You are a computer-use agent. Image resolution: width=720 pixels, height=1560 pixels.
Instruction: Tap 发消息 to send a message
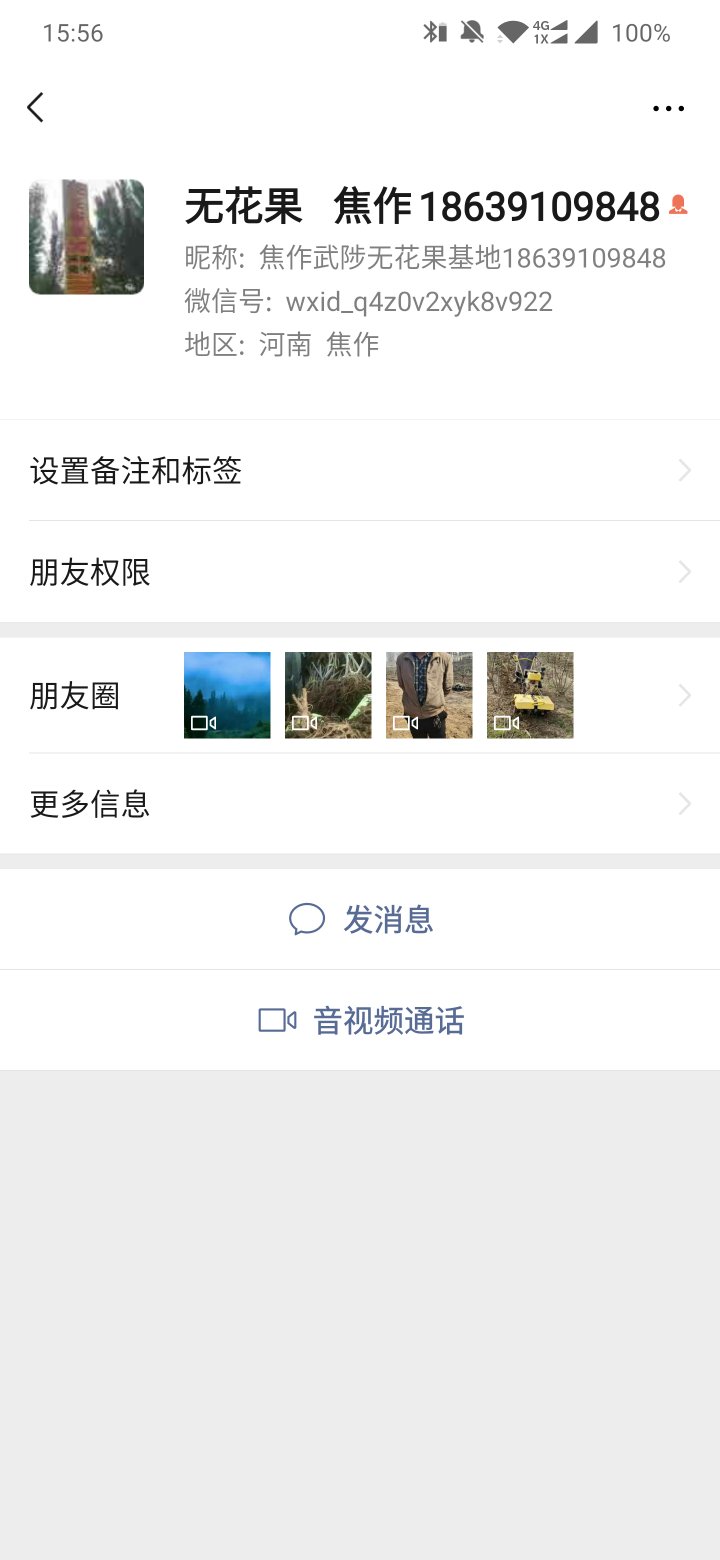pos(362,919)
